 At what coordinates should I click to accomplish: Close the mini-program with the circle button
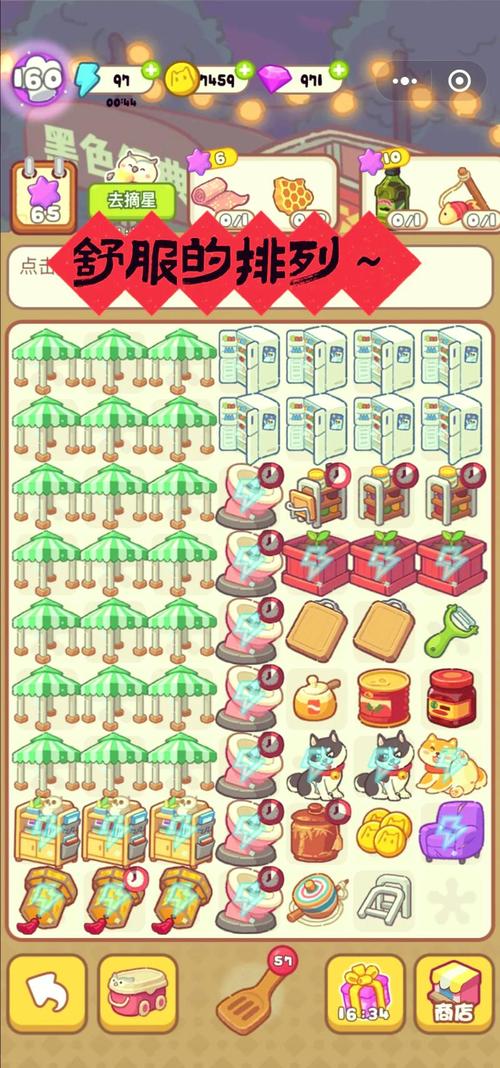pos(460,81)
